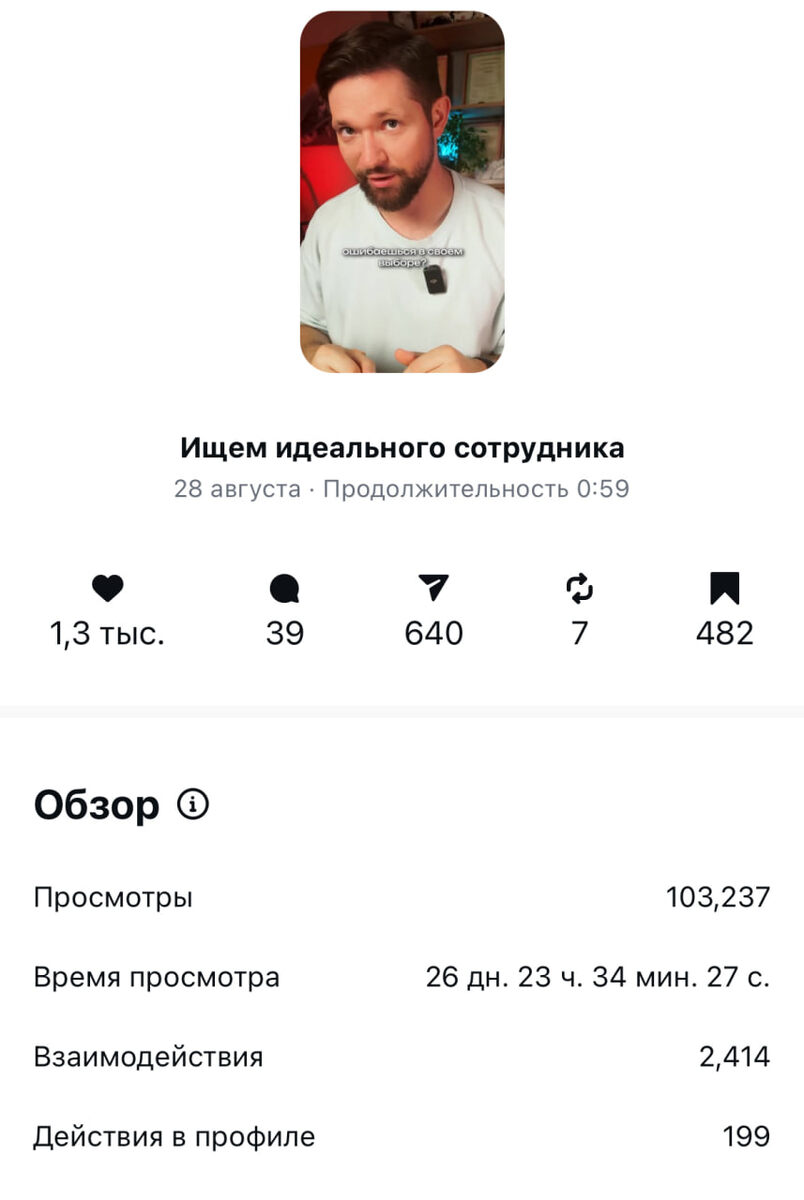The width and height of the screenshot is (804, 1200).
Task: Open comments via the speech bubble icon
Action: point(286,589)
